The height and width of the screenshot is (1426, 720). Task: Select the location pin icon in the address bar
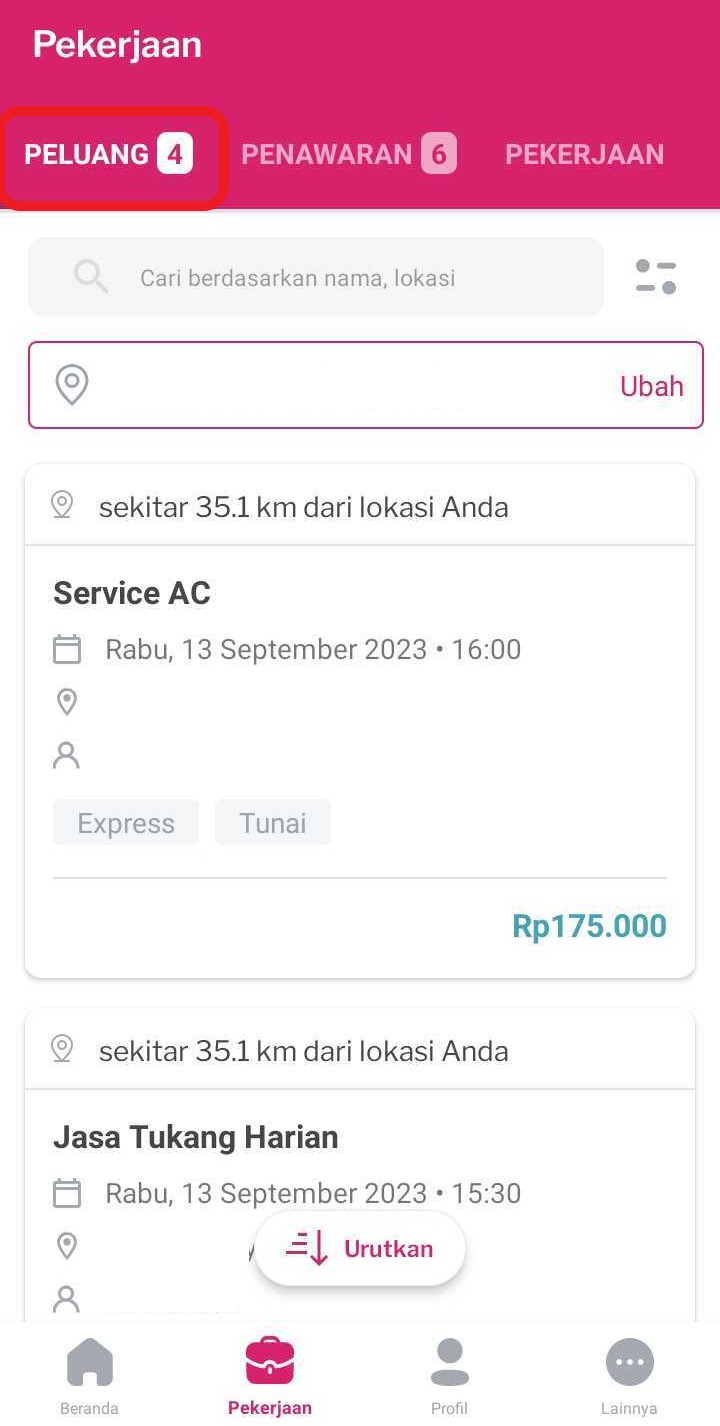point(71,385)
